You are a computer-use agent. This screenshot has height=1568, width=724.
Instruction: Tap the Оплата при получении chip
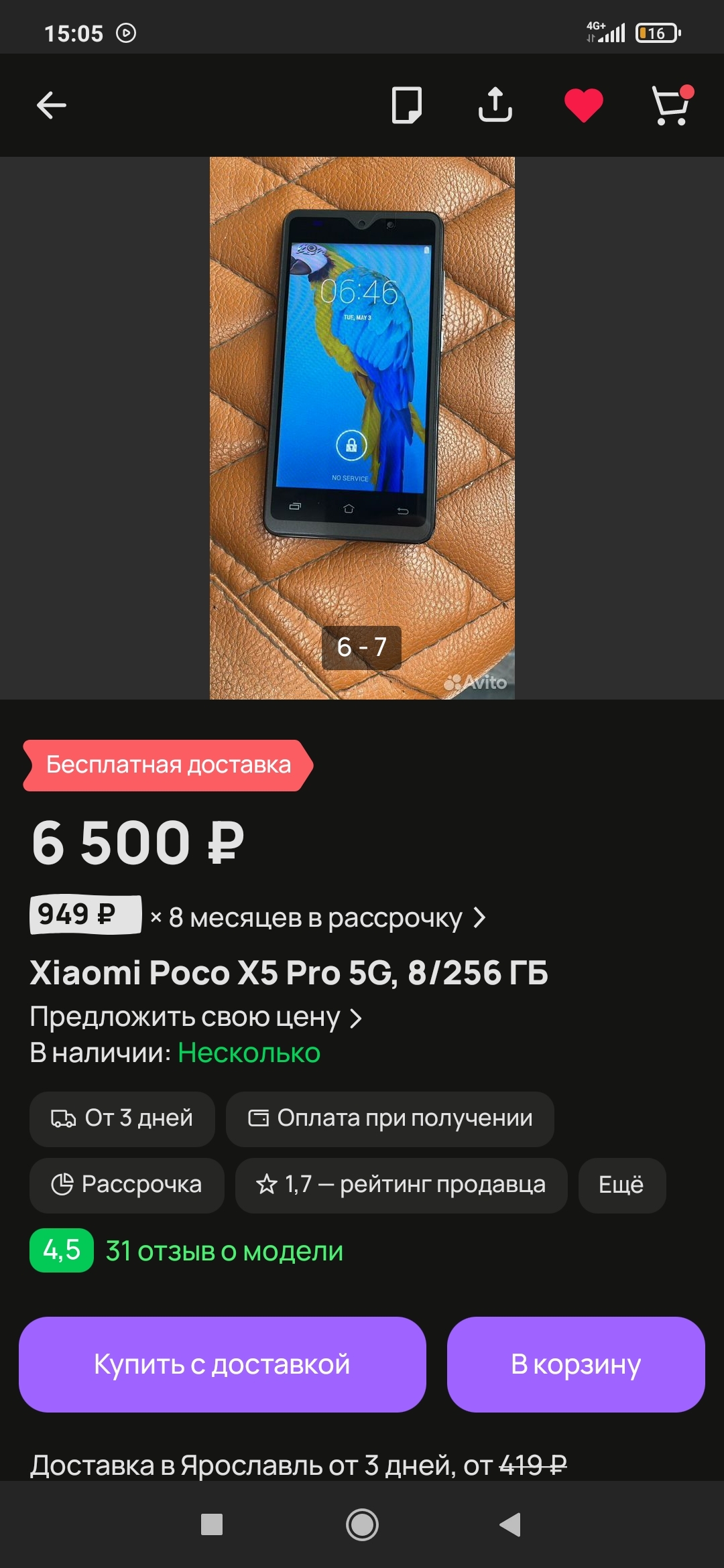pos(390,1118)
